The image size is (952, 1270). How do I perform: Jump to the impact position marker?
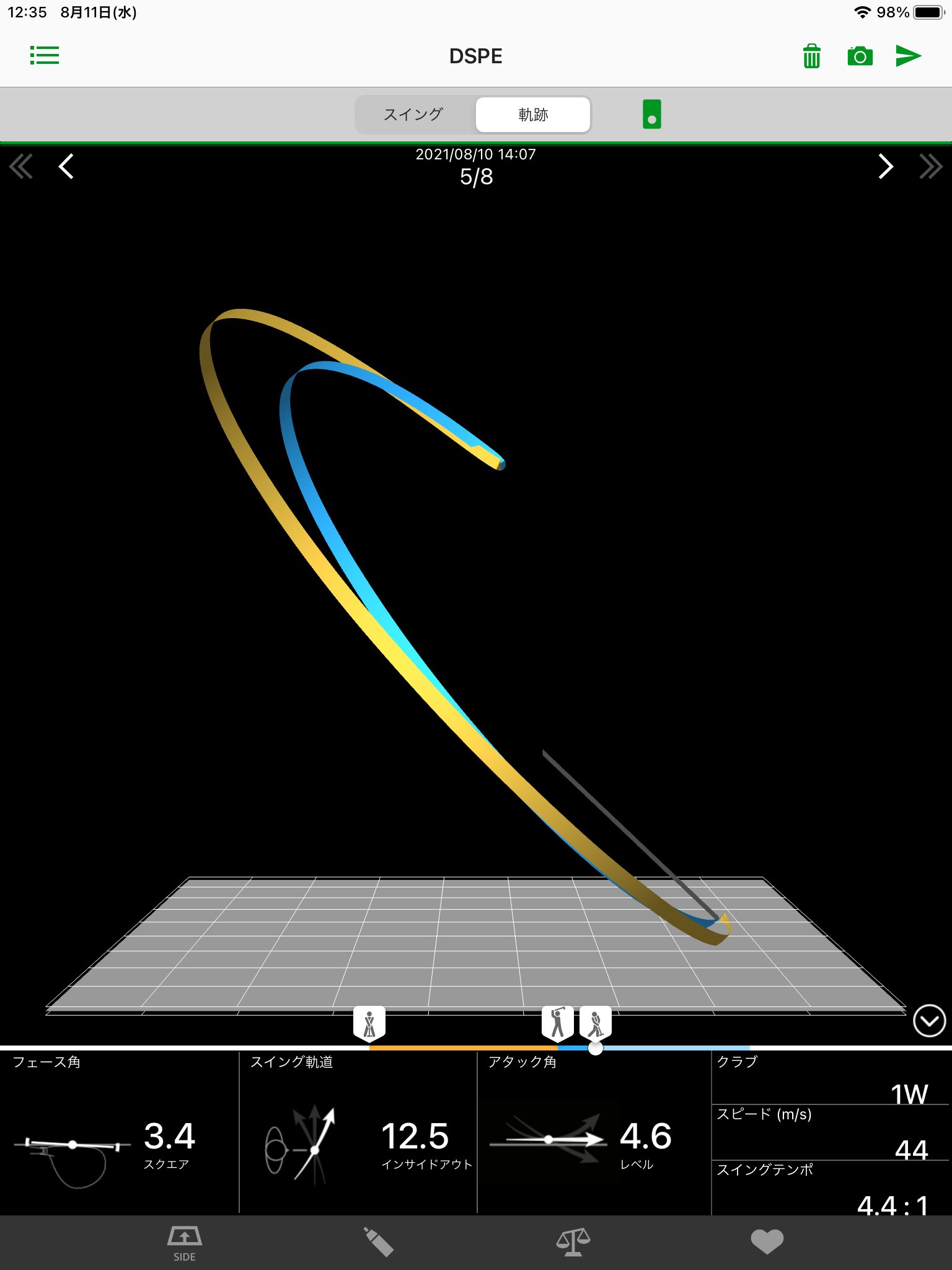pos(596,1022)
